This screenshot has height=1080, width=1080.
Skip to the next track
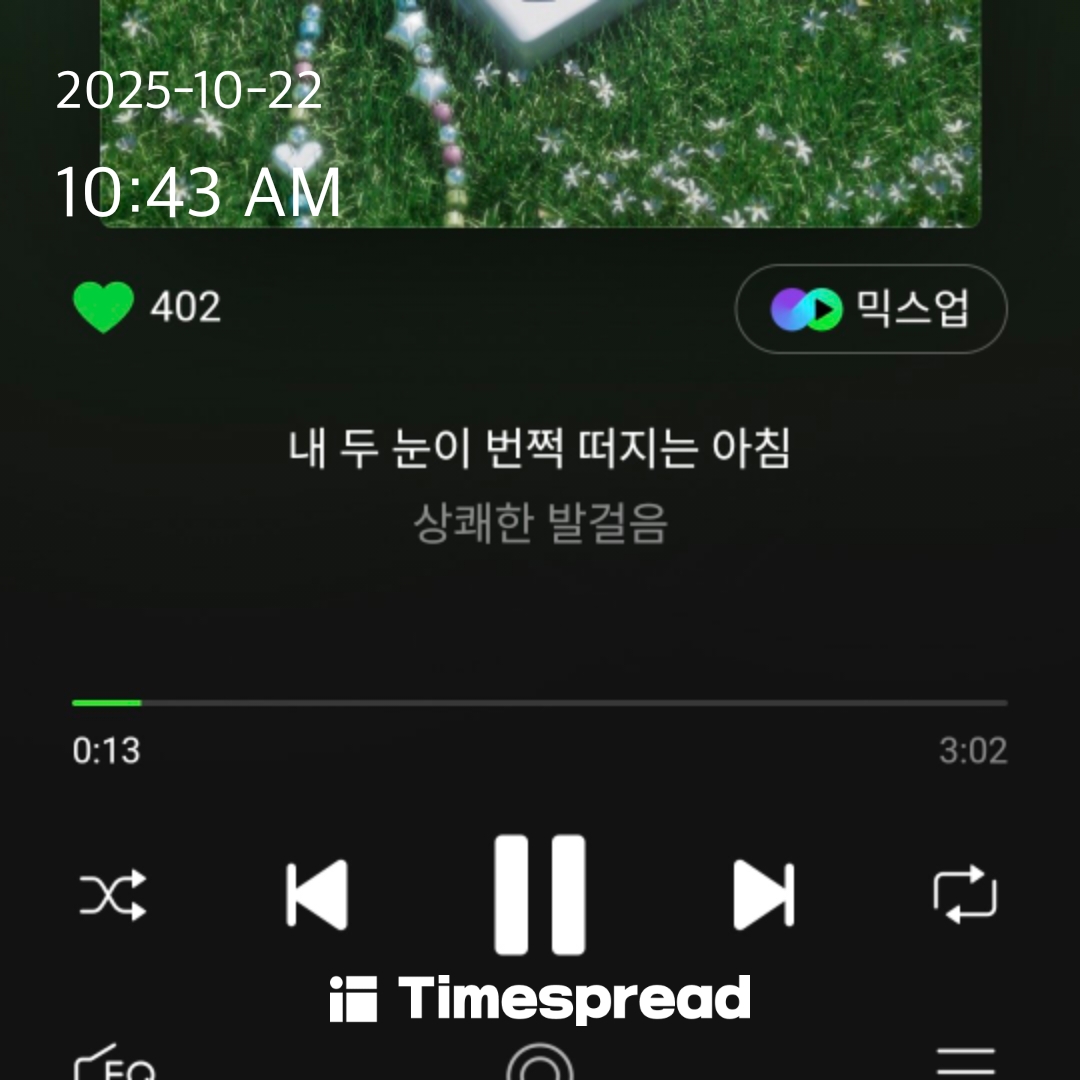763,894
